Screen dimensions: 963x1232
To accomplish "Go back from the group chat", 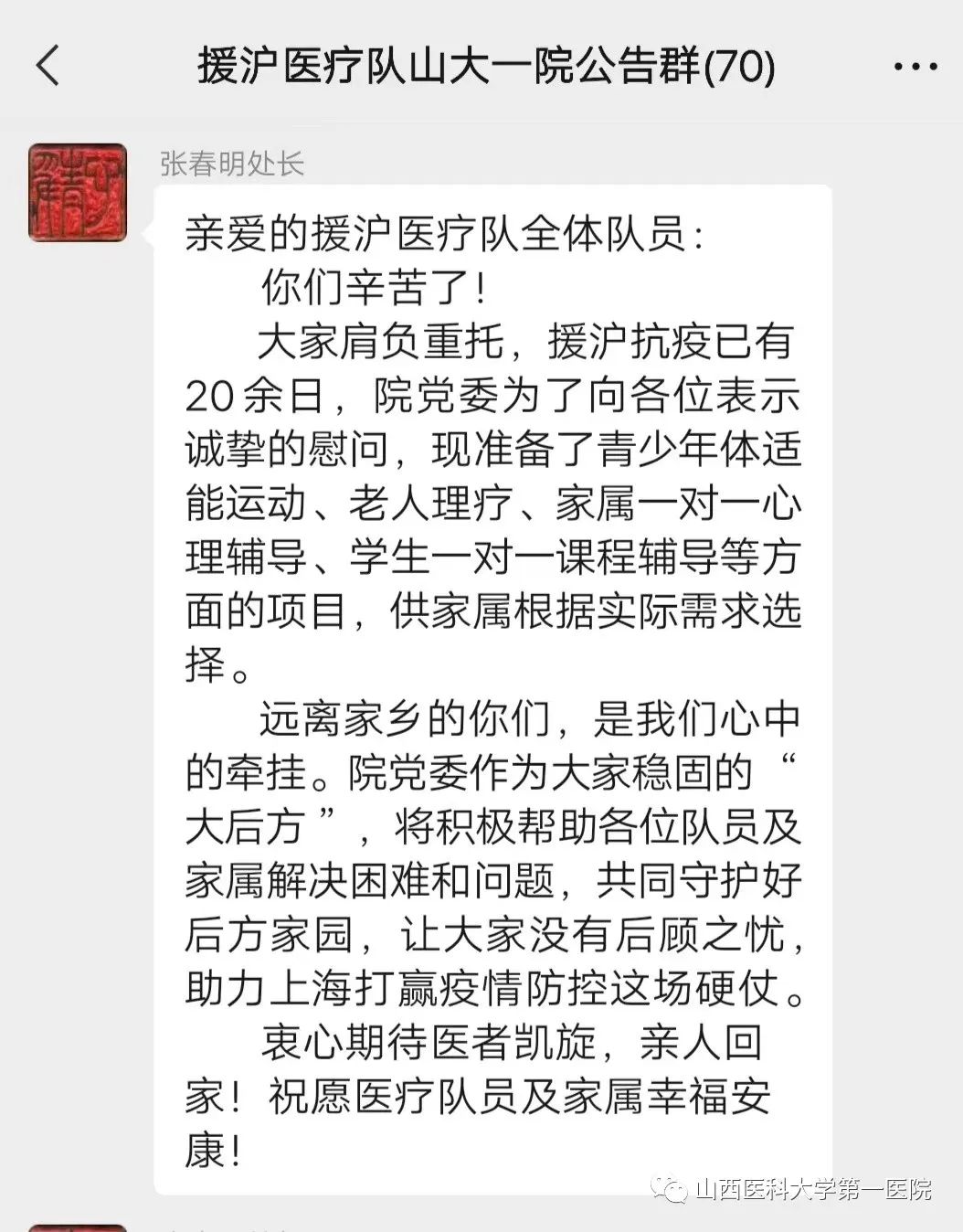I will pyautogui.click(x=48, y=66).
